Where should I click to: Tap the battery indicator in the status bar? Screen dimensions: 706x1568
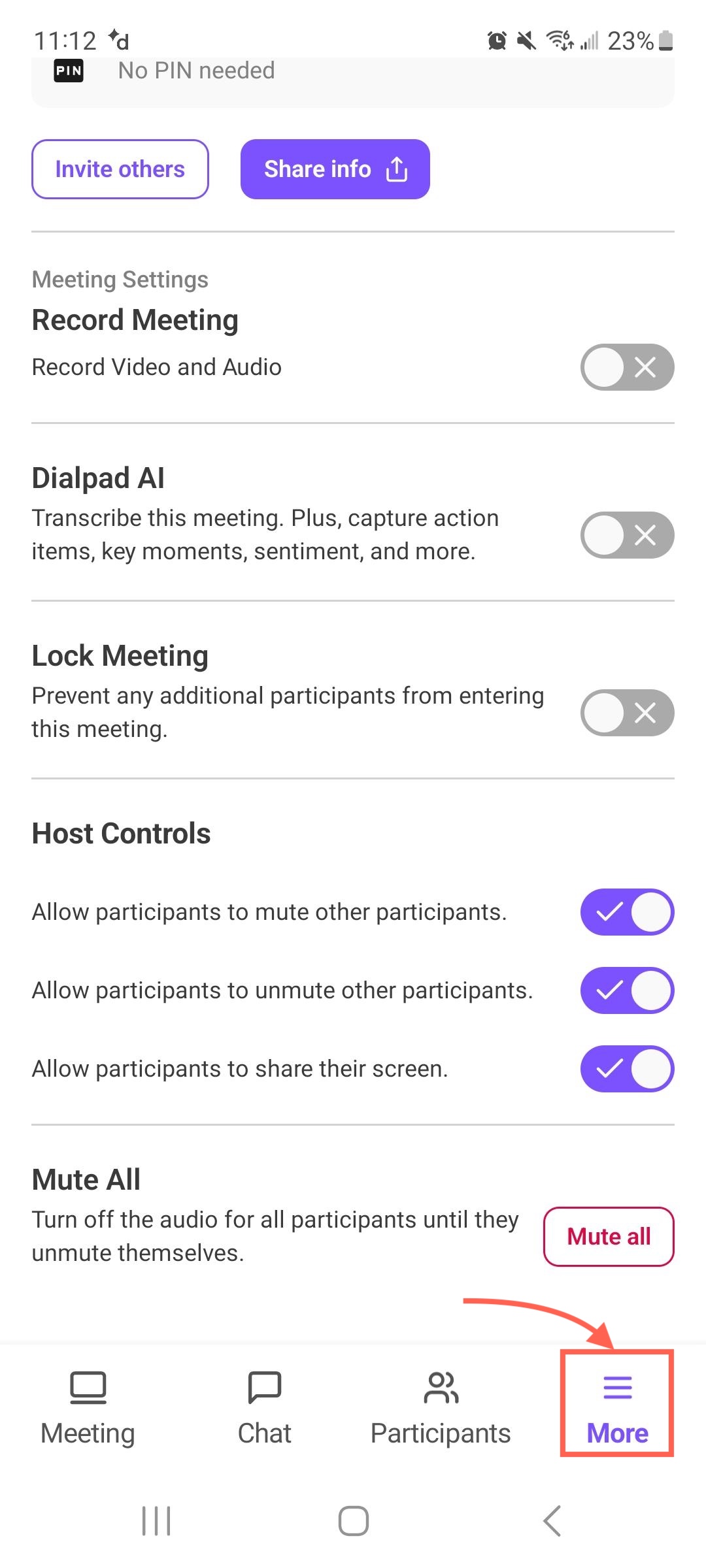tap(664, 41)
